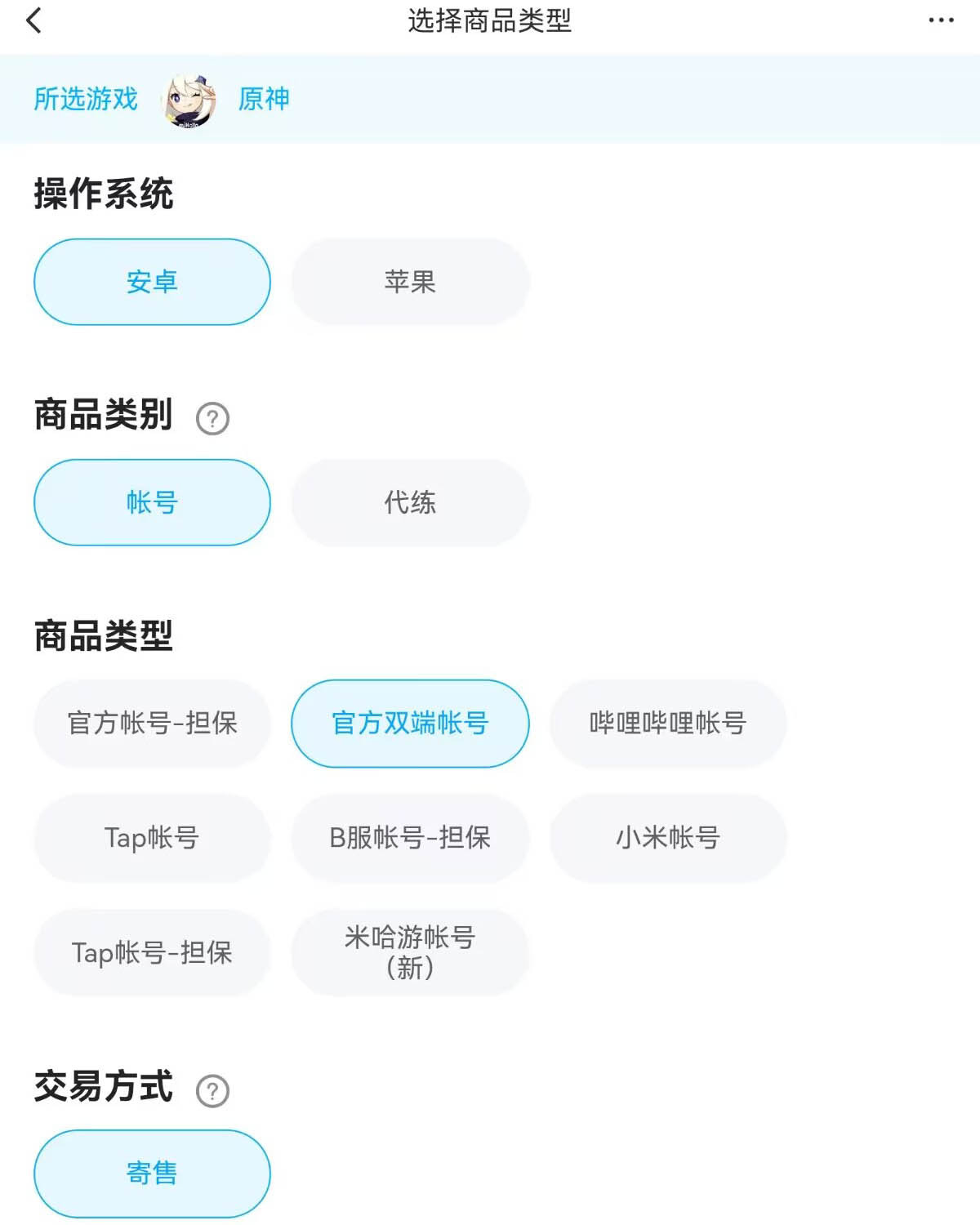This screenshot has height=1225, width=980.
Task: Pick Tap帐号-担保 option
Action: (x=152, y=952)
